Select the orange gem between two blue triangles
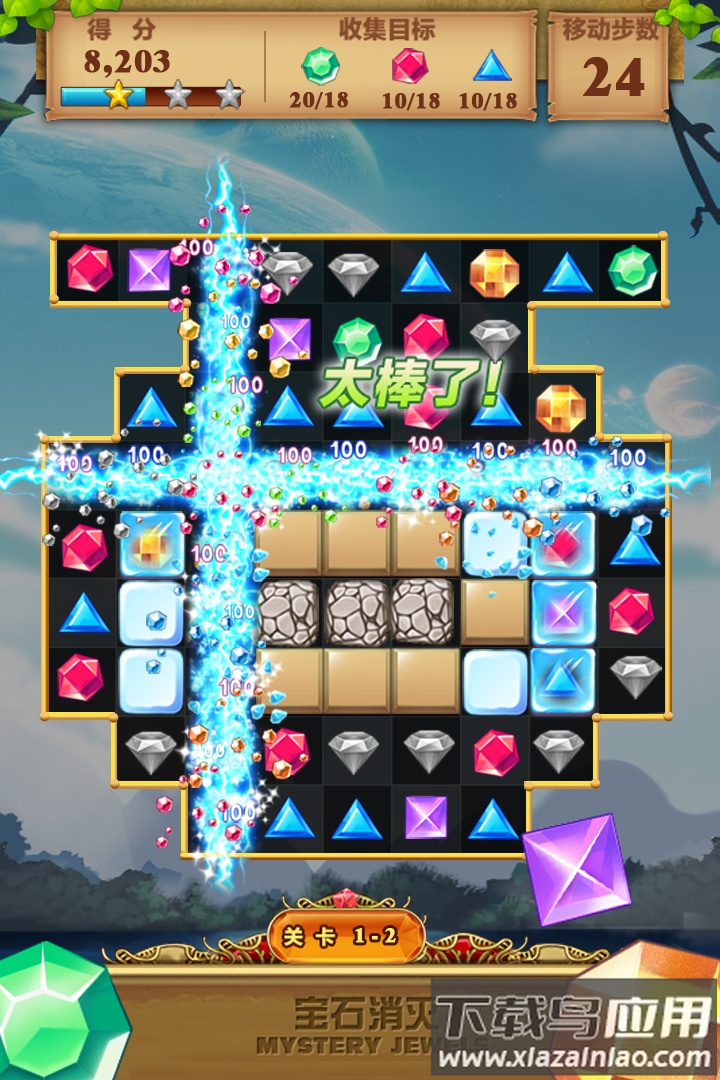This screenshot has height=1080, width=720. pyautogui.click(x=495, y=272)
